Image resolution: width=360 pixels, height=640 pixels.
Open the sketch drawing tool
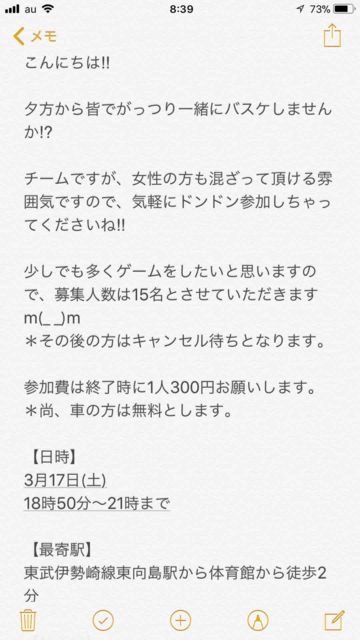[x=258, y=621]
